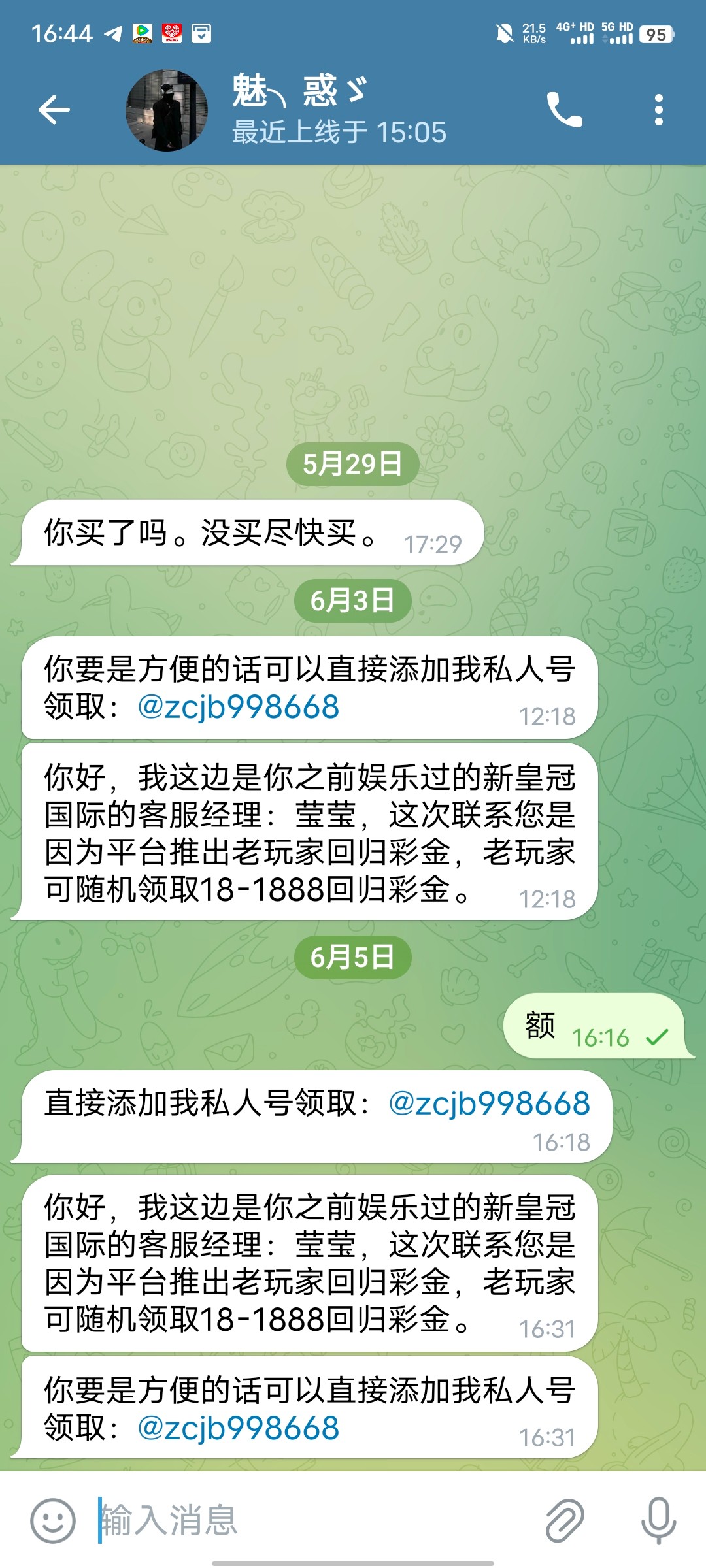Open the contact's profile photo
This screenshot has width=706, height=1568.
(x=167, y=110)
